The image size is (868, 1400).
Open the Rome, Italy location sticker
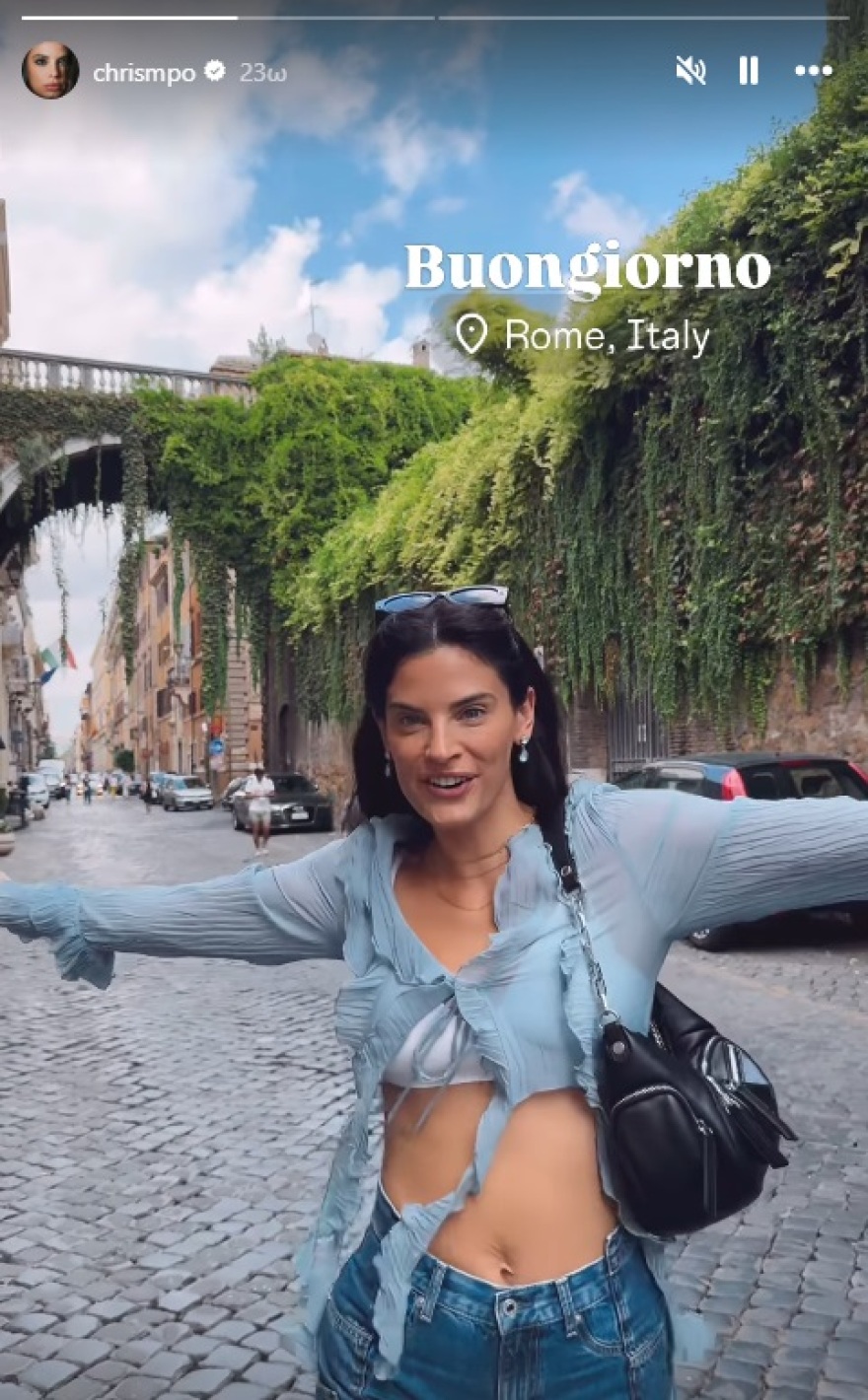point(584,336)
